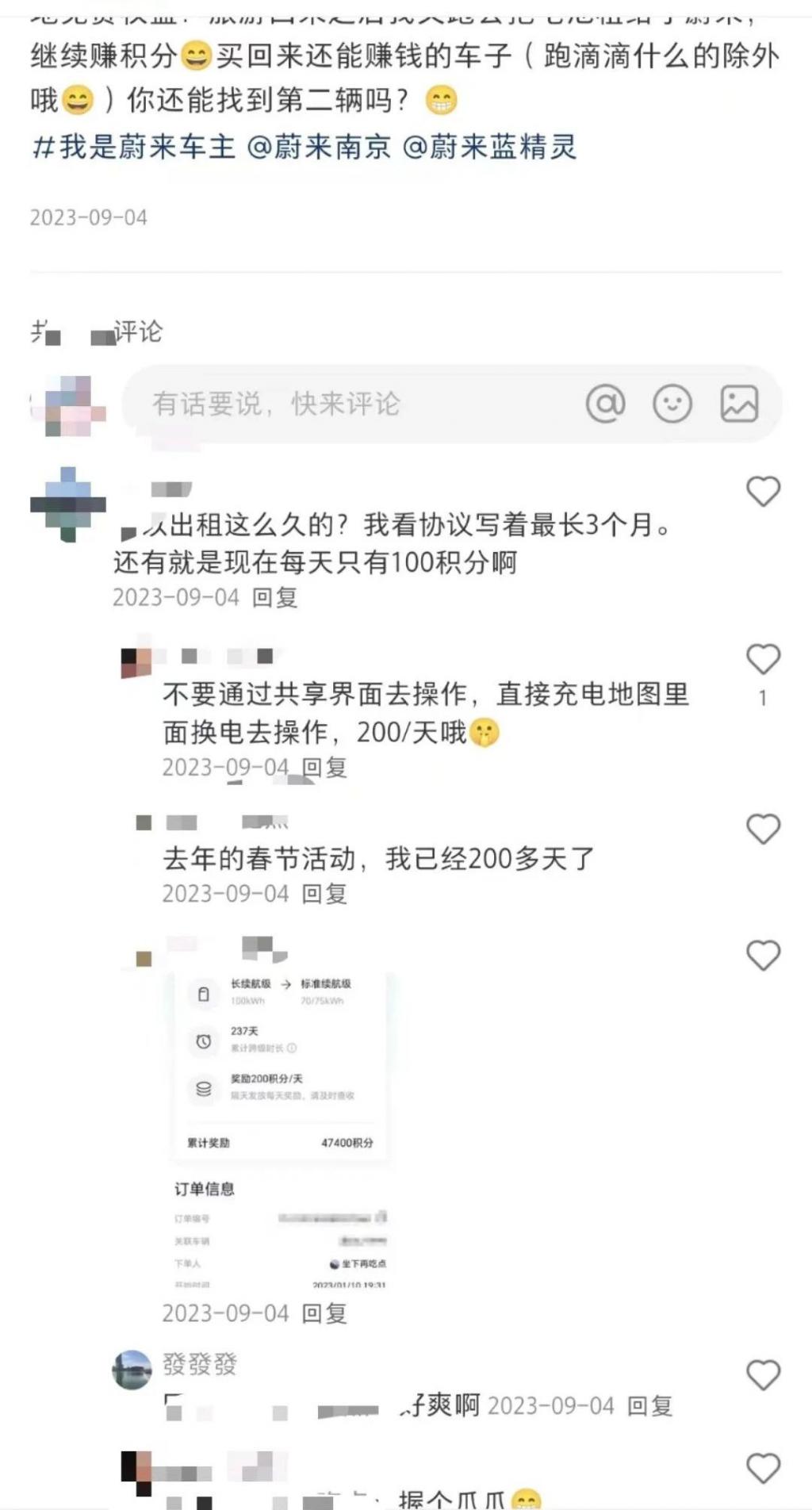
Task: Reply to the 200/天哦 comment
Action: [x=324, y=767]
